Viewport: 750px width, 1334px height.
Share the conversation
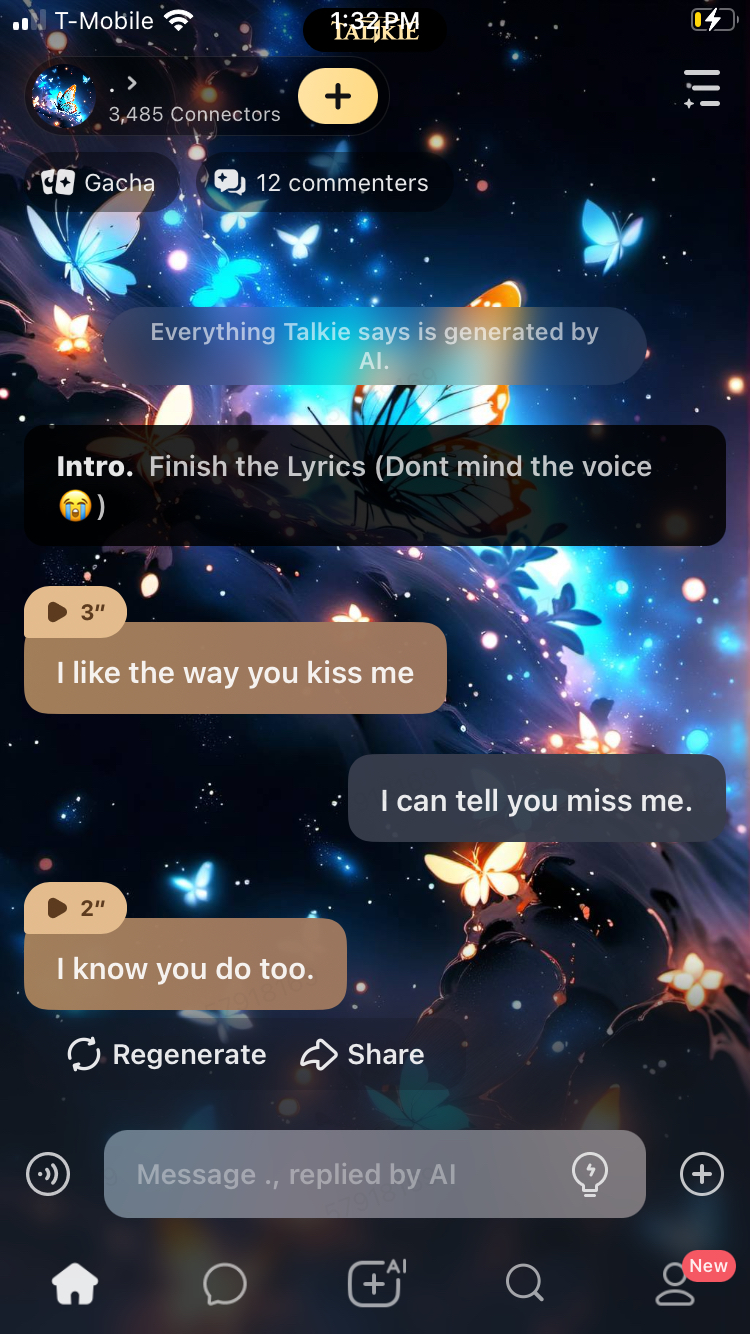pyautogui.click(x=363, y=1054)
